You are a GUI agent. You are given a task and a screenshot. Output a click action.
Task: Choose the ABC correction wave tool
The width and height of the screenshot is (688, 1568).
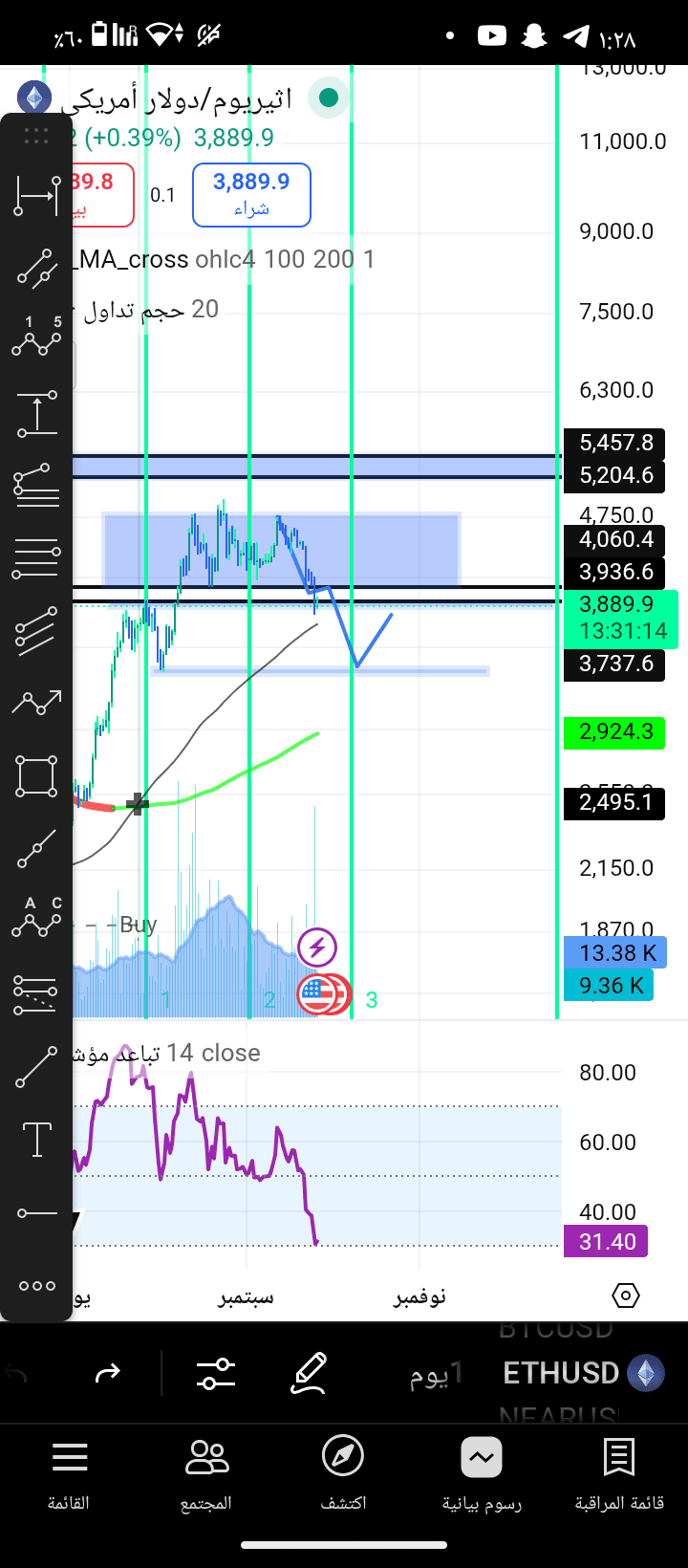[36, 918]
